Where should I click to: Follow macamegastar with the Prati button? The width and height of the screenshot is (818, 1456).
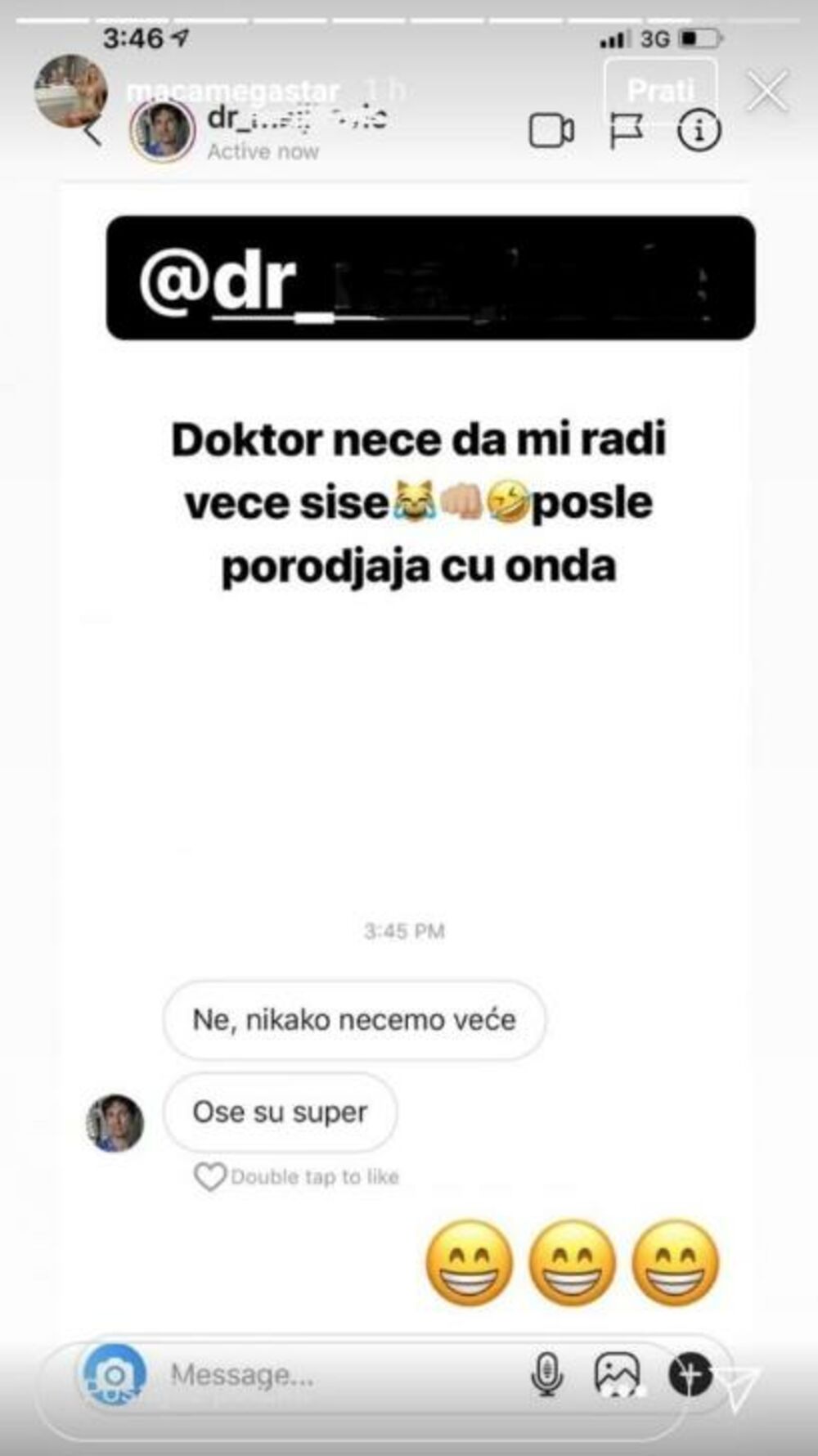pyautogui.click(x=660, y=89)
